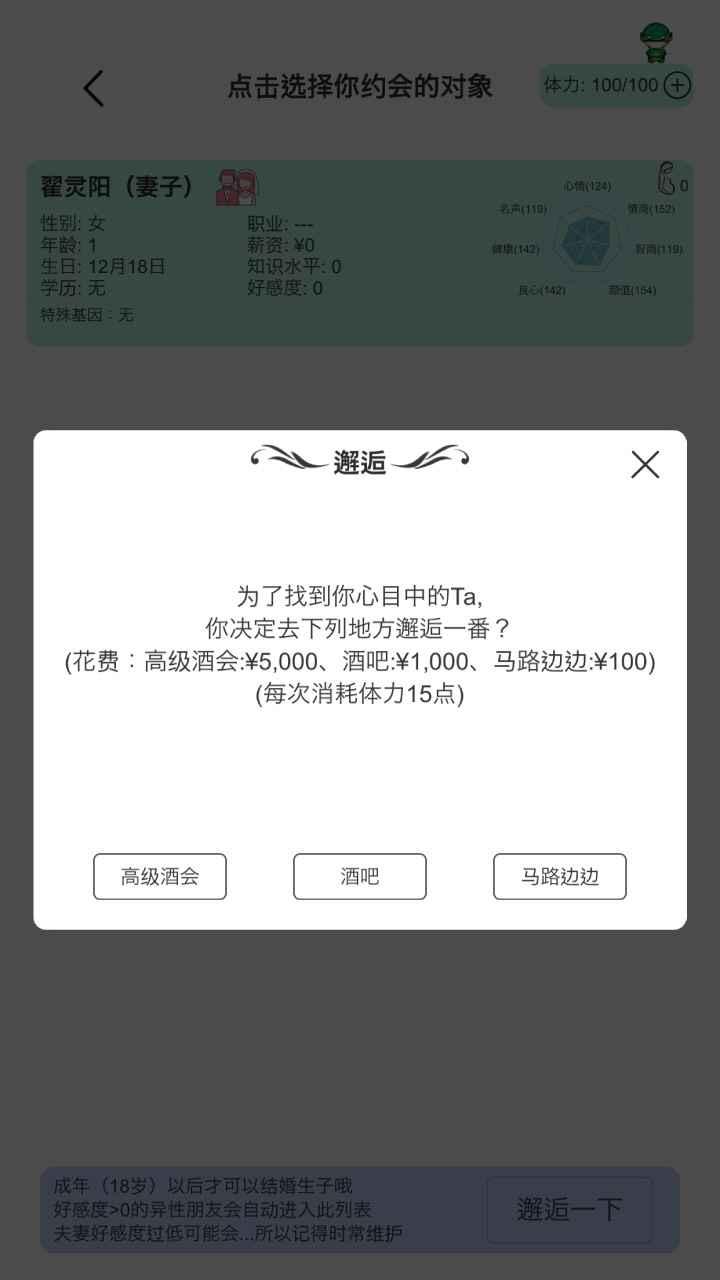Close the 邂逅 dialog
This screenshot has width=720, height=1280.
tap(645, 464)
